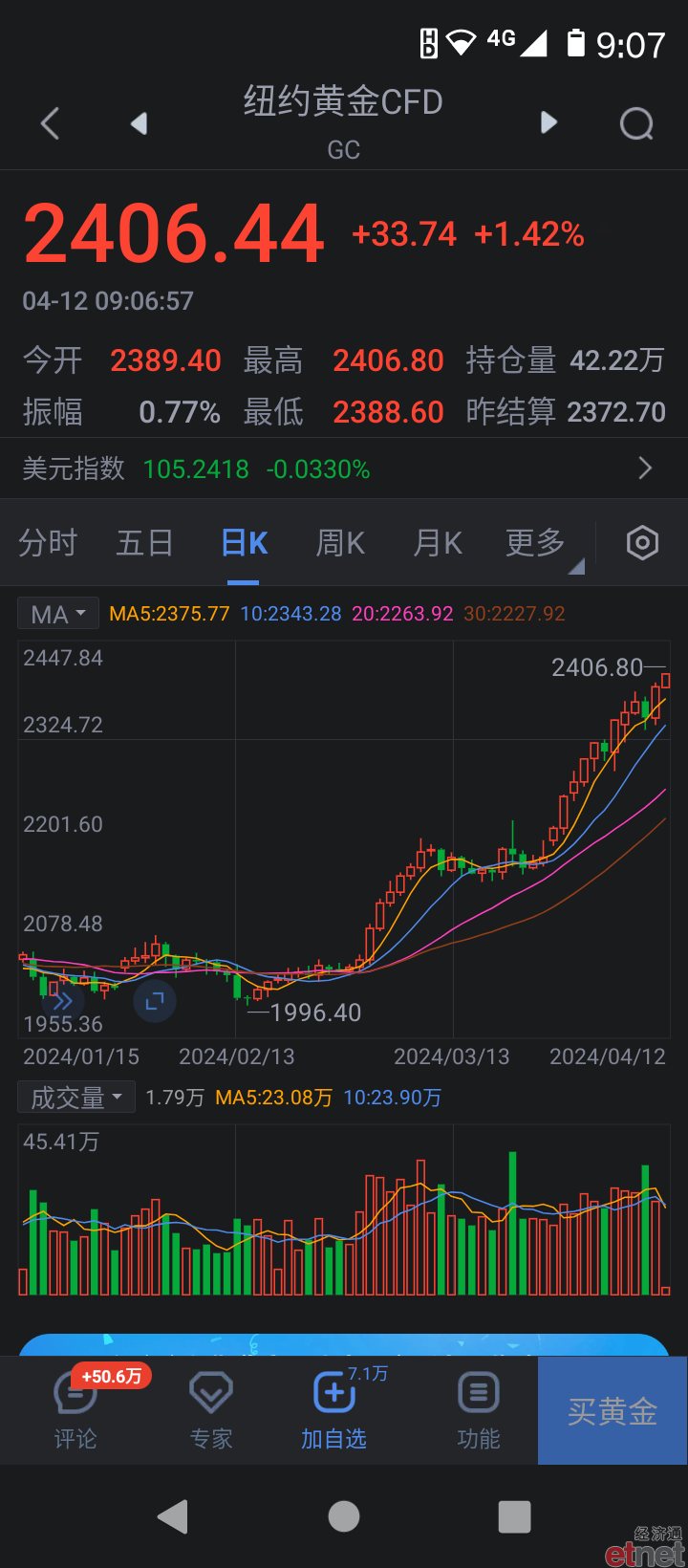Open the 评论 comments section
688x1568 pixels.
pyautogui.click(x=75, y=1410)
